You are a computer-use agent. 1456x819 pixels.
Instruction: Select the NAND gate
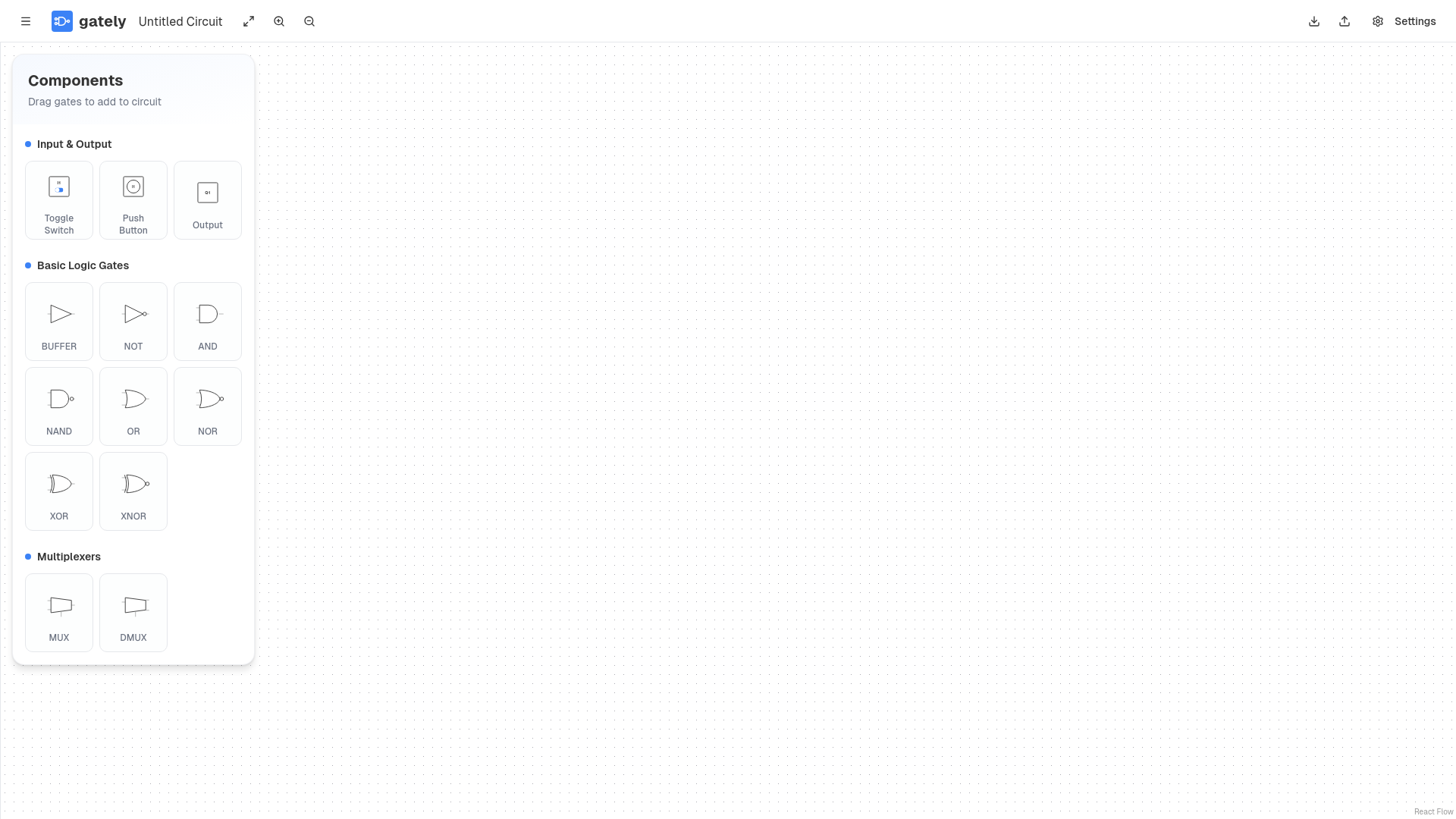[59, 406]
